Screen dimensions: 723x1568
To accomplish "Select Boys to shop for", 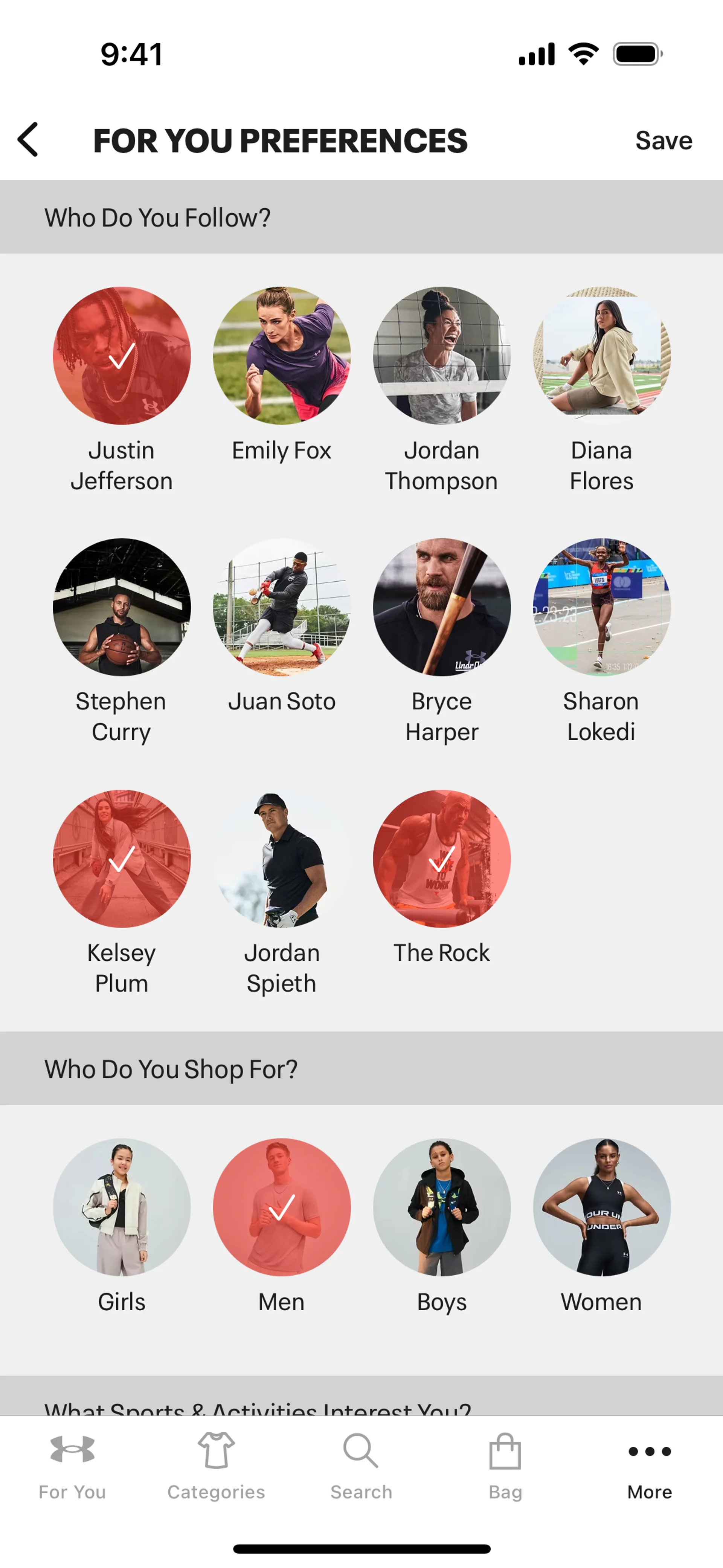I will click(441, 1207).
